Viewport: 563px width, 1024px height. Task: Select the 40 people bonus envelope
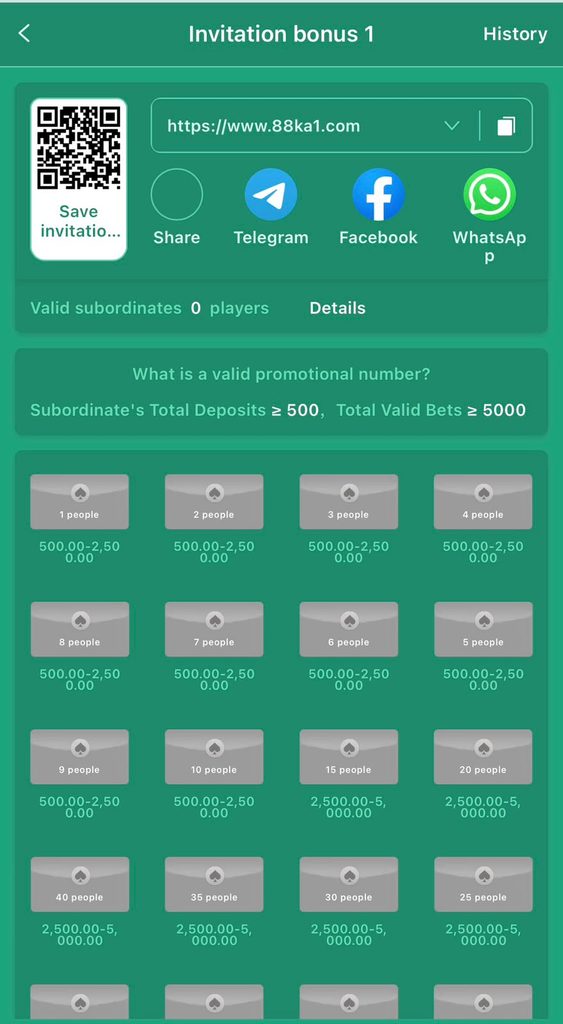coord(80,884)
